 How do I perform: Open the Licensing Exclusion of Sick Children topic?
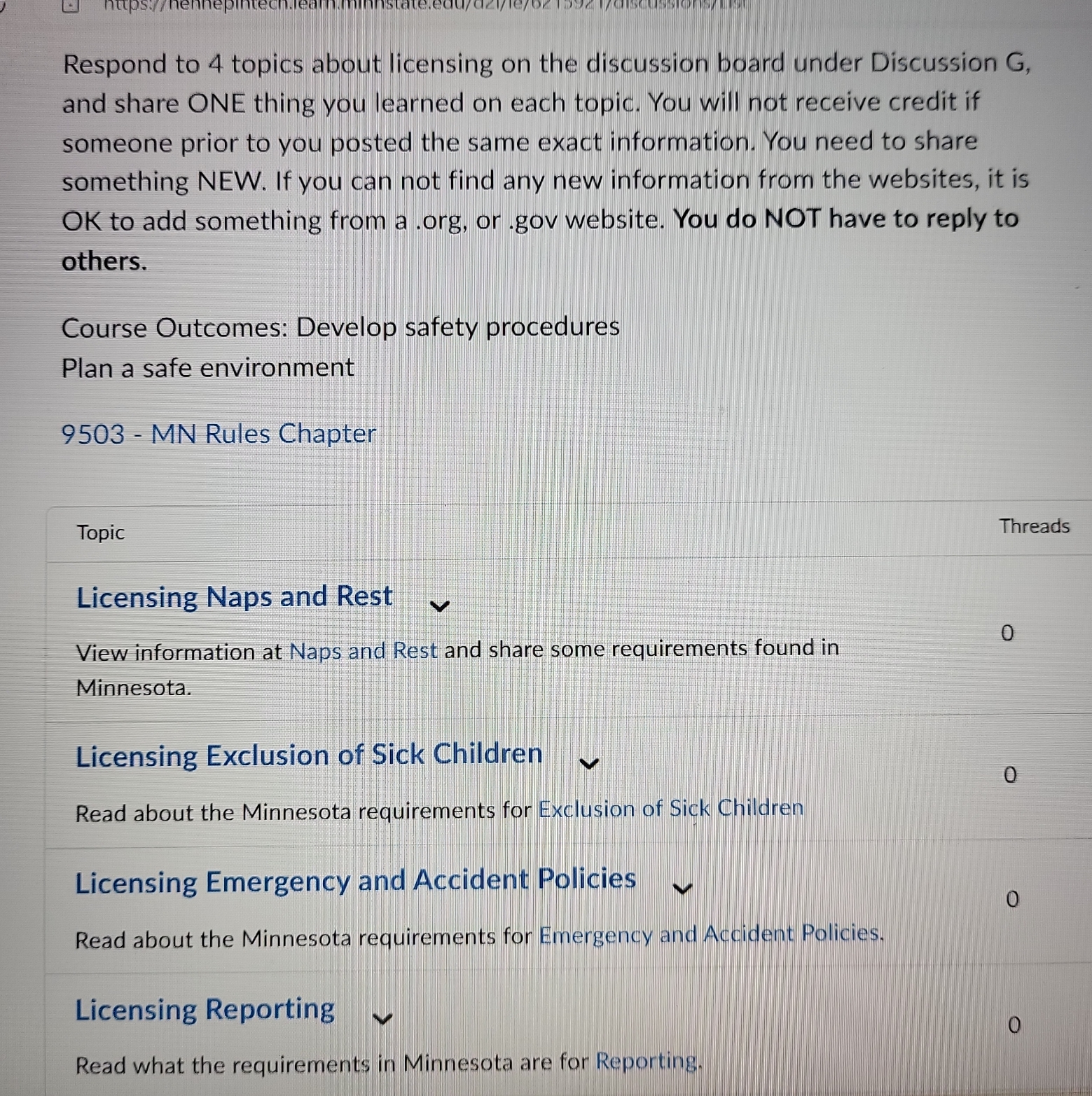tap(309, 755)
